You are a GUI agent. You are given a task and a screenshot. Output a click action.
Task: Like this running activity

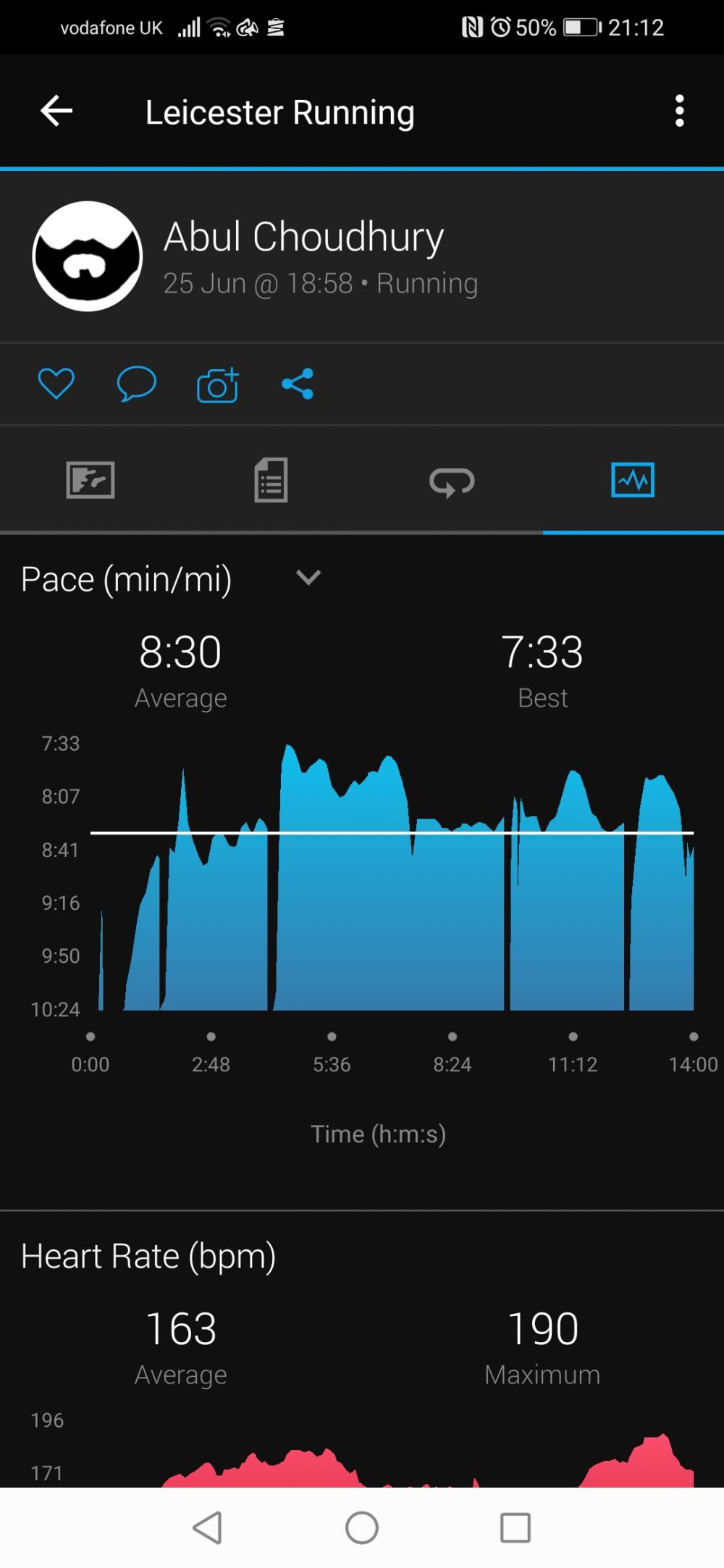pos(56,384)
